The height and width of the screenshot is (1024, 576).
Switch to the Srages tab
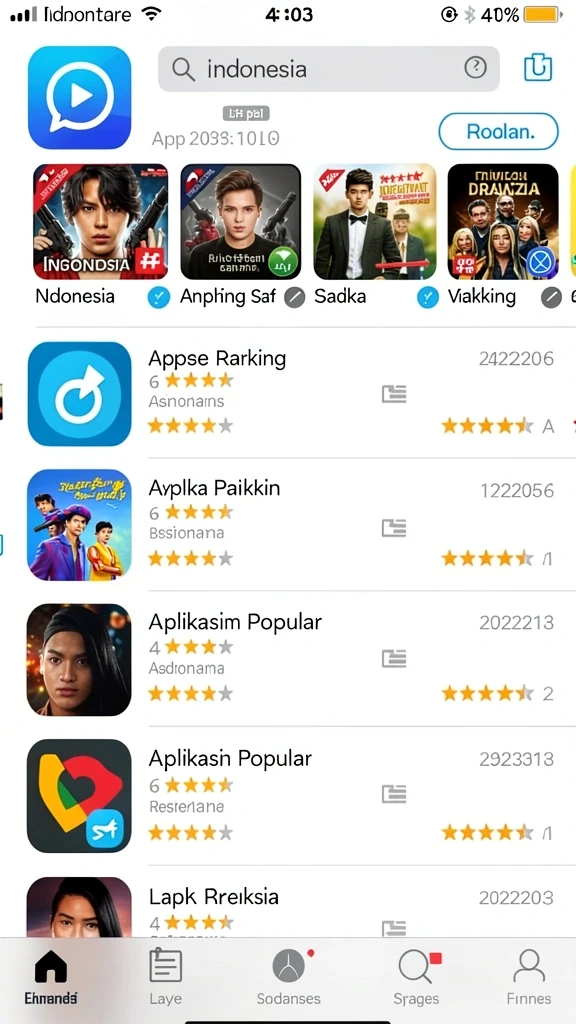[x=416, y=977]
